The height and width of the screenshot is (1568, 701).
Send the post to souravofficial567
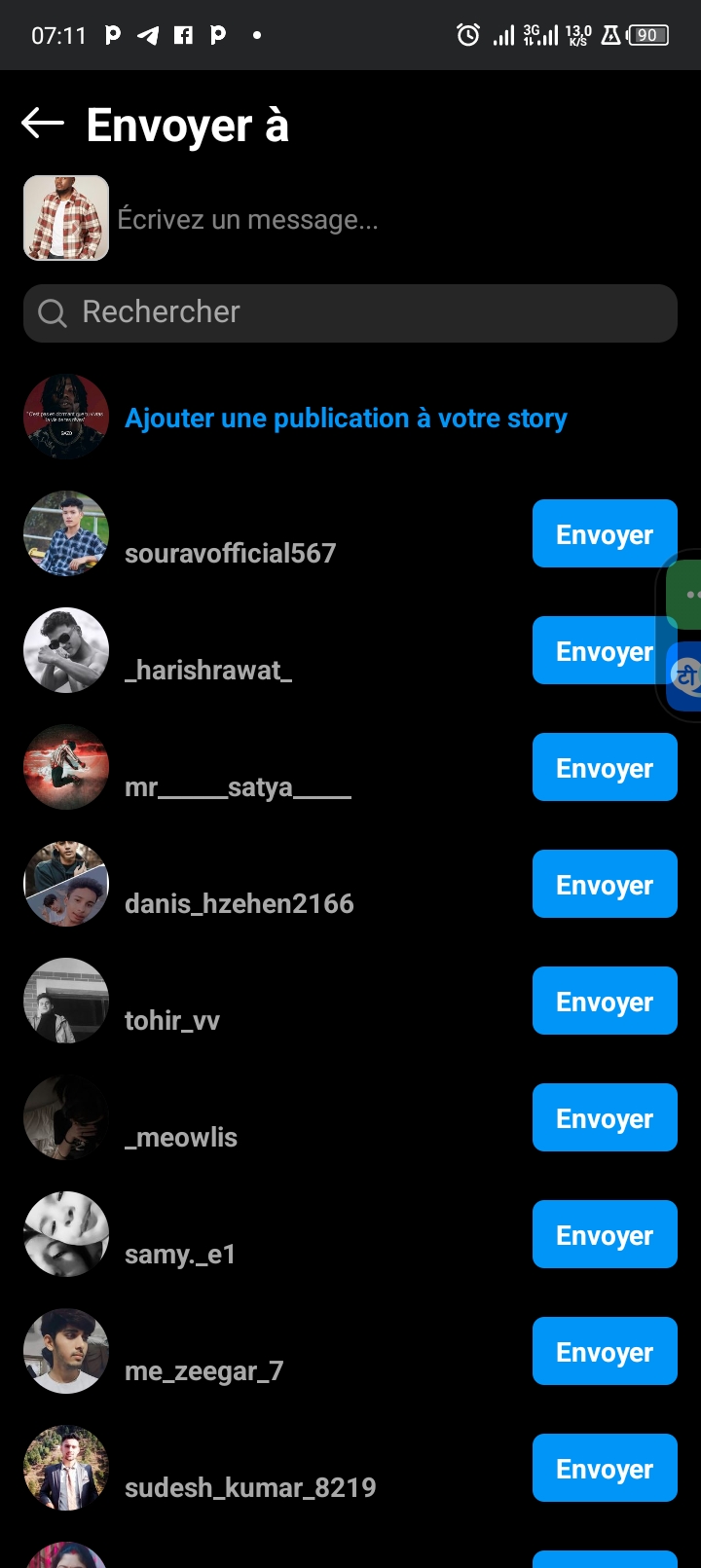click(604, 533)
